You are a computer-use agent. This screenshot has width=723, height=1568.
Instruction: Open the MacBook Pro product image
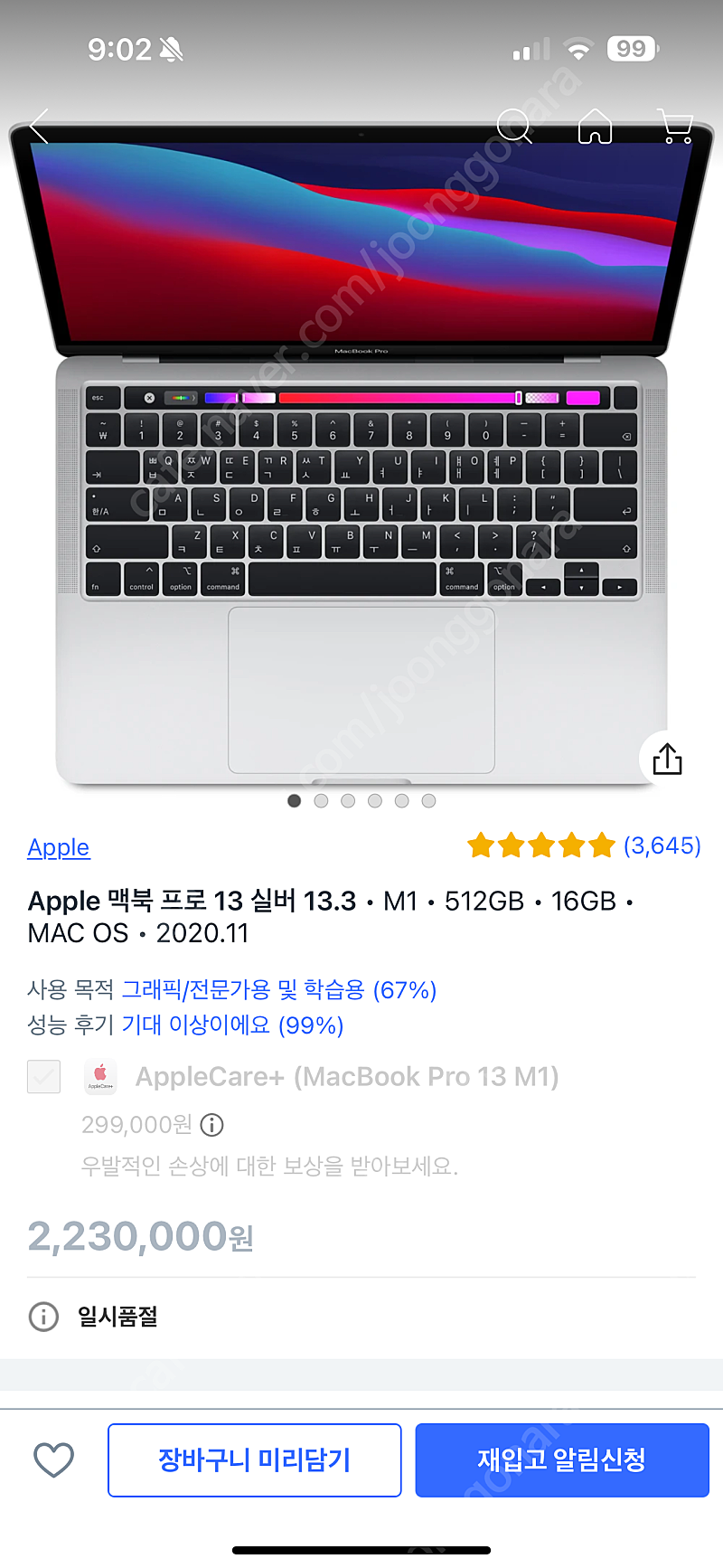point(361,452)
